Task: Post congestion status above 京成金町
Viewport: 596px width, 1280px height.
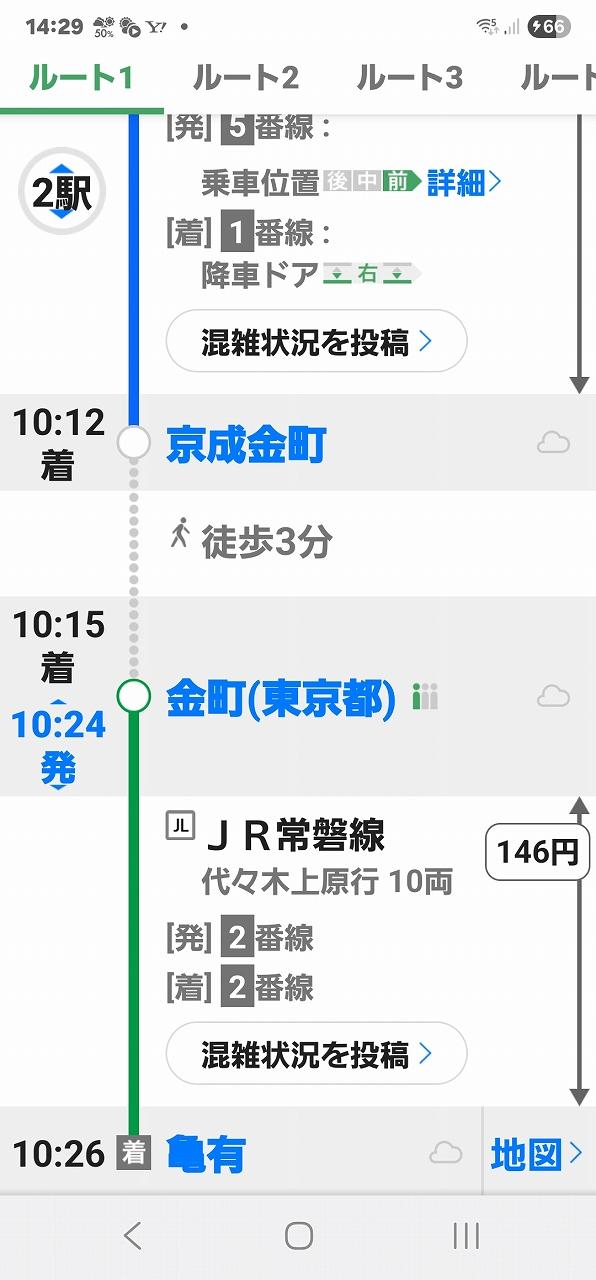Action: point(316,341)
